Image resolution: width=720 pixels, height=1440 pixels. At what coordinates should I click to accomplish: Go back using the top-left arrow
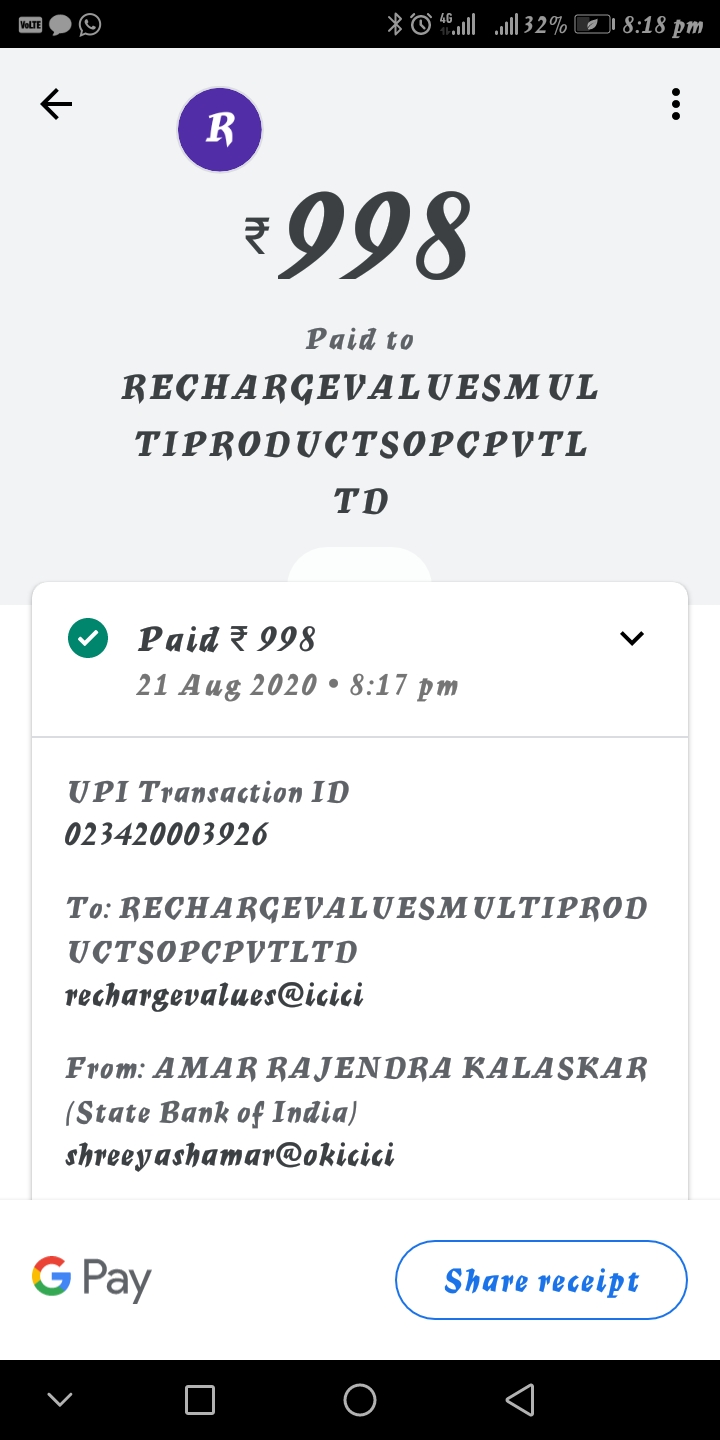[56, 104]
